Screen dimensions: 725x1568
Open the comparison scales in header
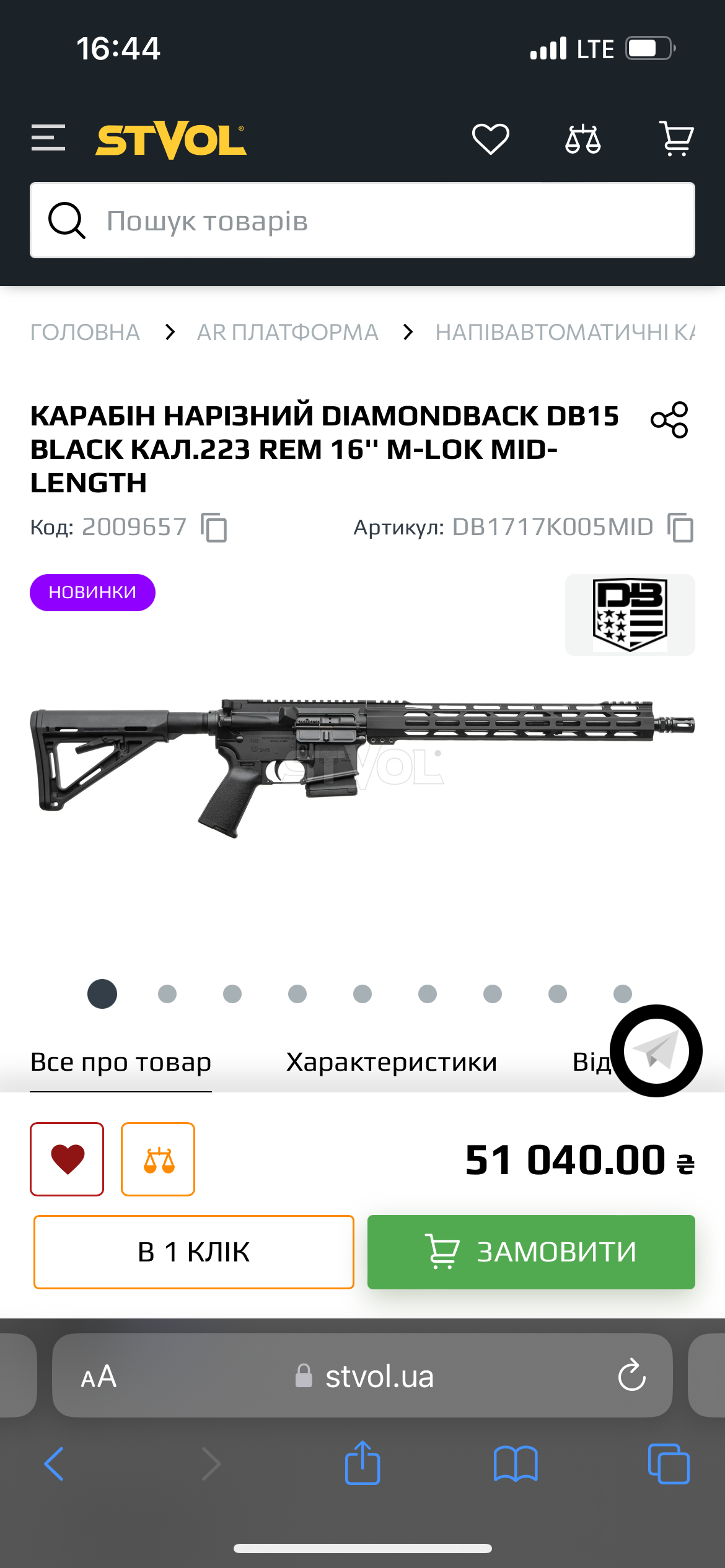[582, 139]
